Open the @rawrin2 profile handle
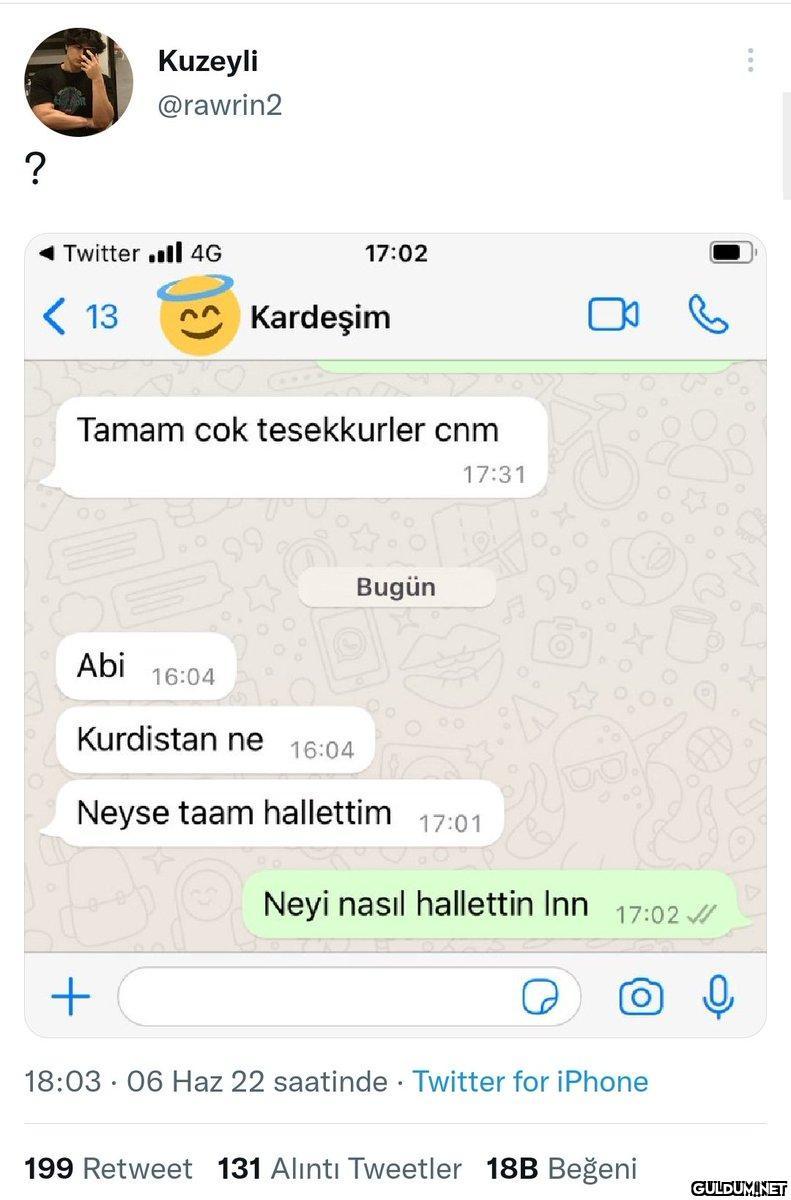Screen dimensions: 791x1200 (220, 105)
